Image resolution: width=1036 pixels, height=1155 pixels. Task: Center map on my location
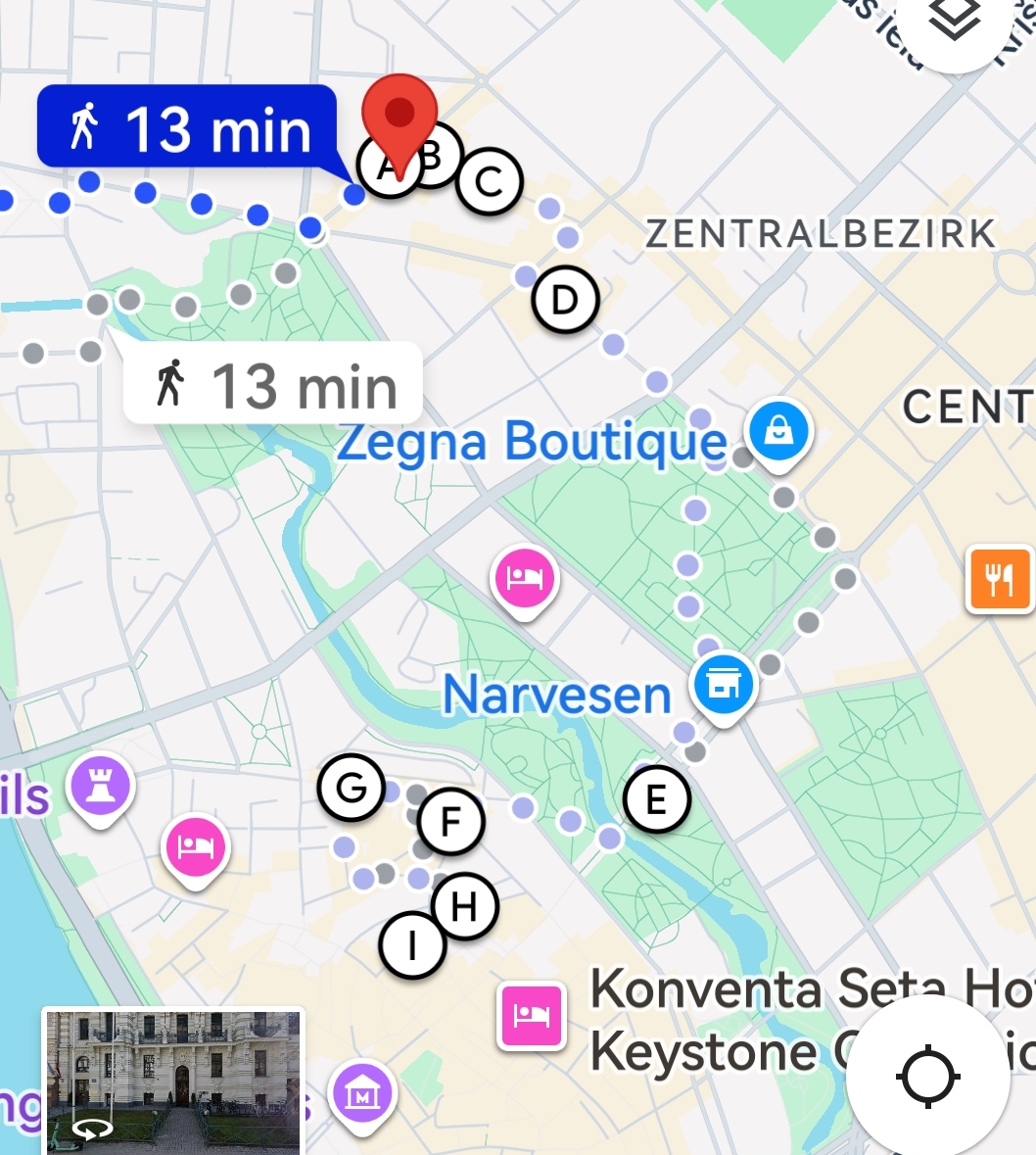[x=927, y=1076]
